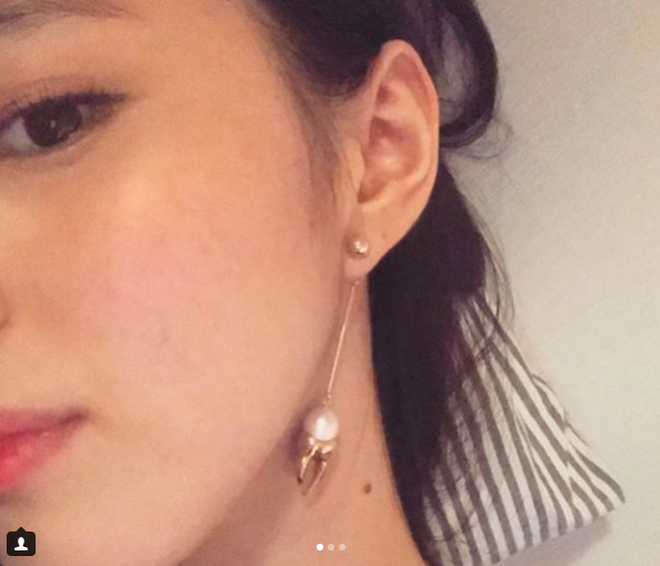
Task: Show tagged people on the photo
Action: pos(21,543)
